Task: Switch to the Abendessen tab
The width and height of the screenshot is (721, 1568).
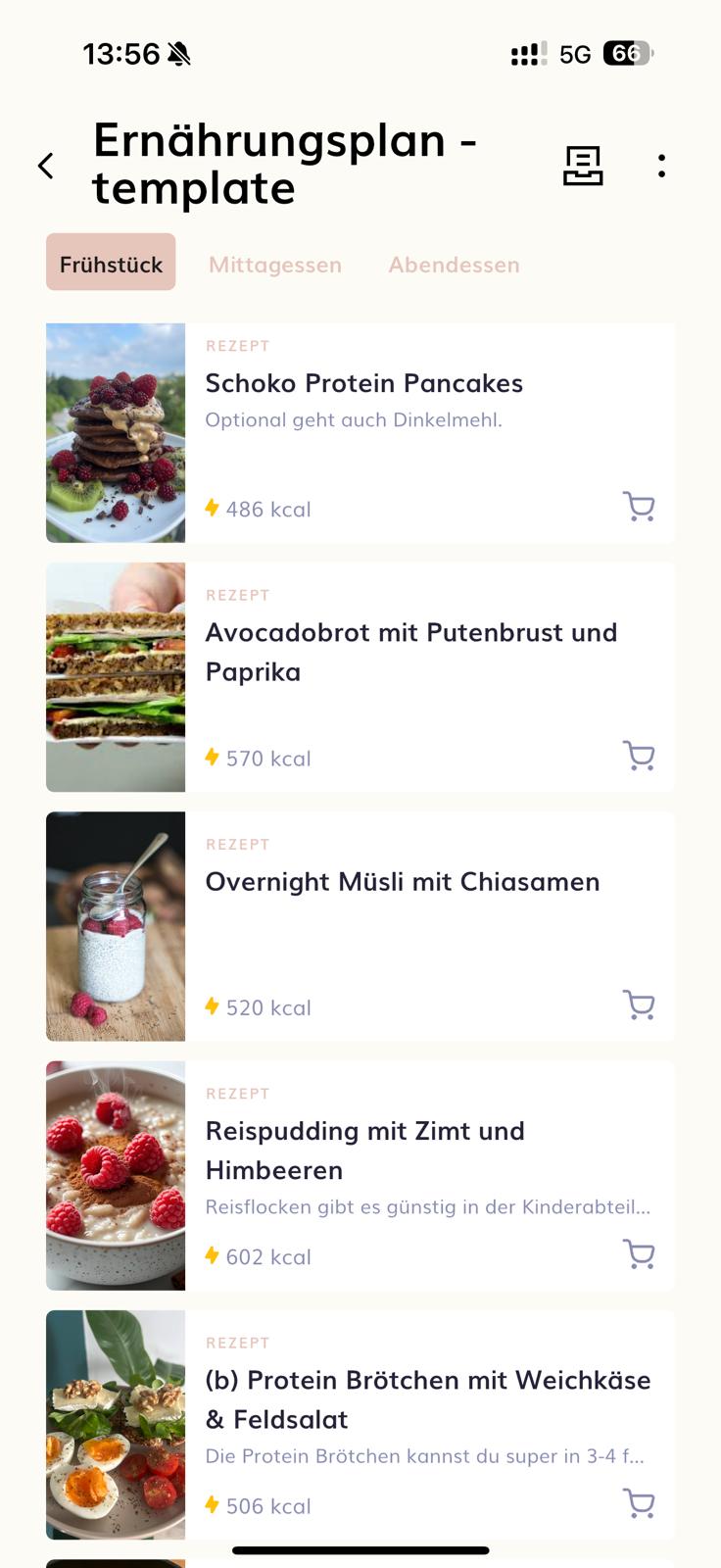Action: click(453, 264)
